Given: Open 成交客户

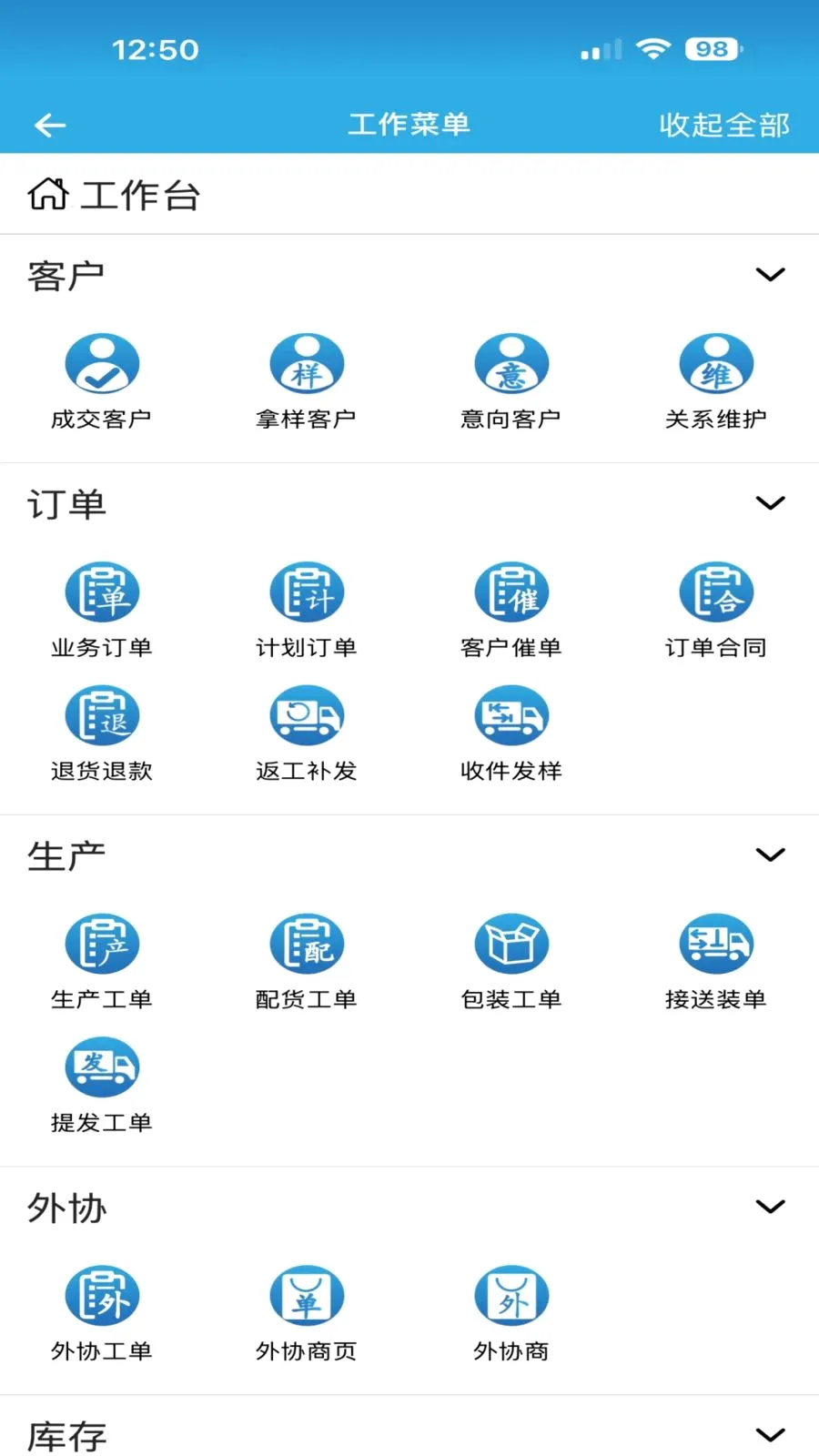Looking at the screenshot, I should [x=102, y=380].
